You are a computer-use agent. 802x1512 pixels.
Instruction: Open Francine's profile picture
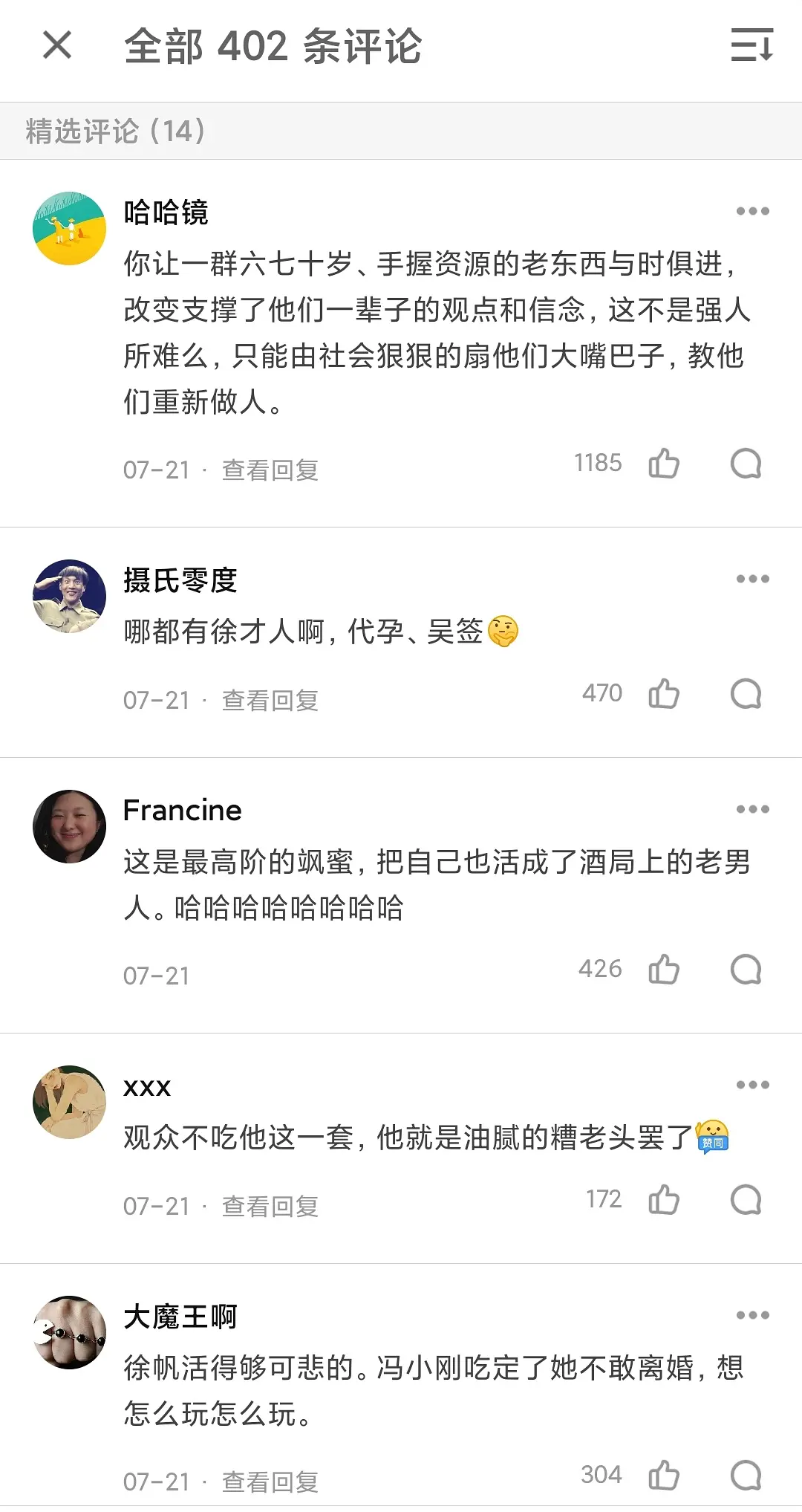coord(70,826)
